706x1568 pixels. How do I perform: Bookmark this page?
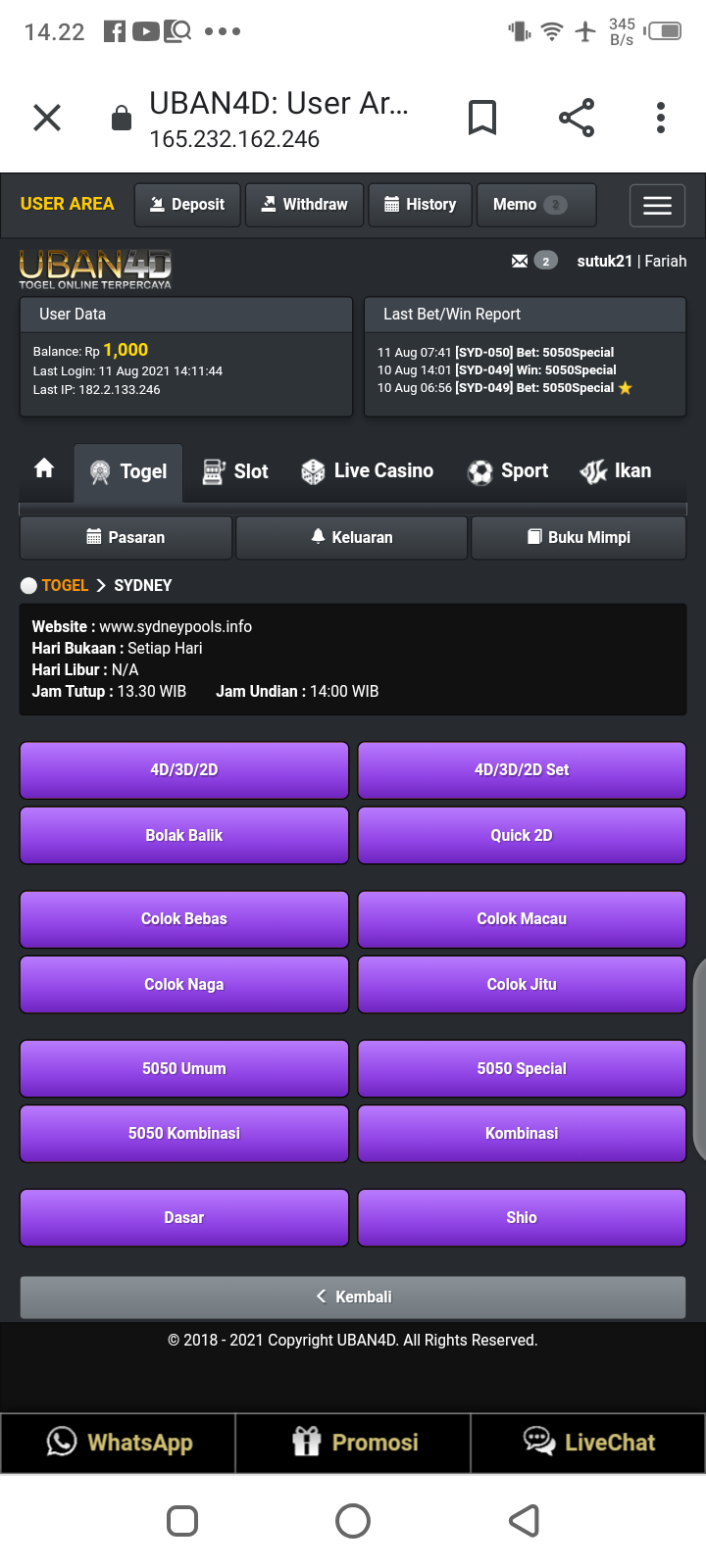[481, 118]
